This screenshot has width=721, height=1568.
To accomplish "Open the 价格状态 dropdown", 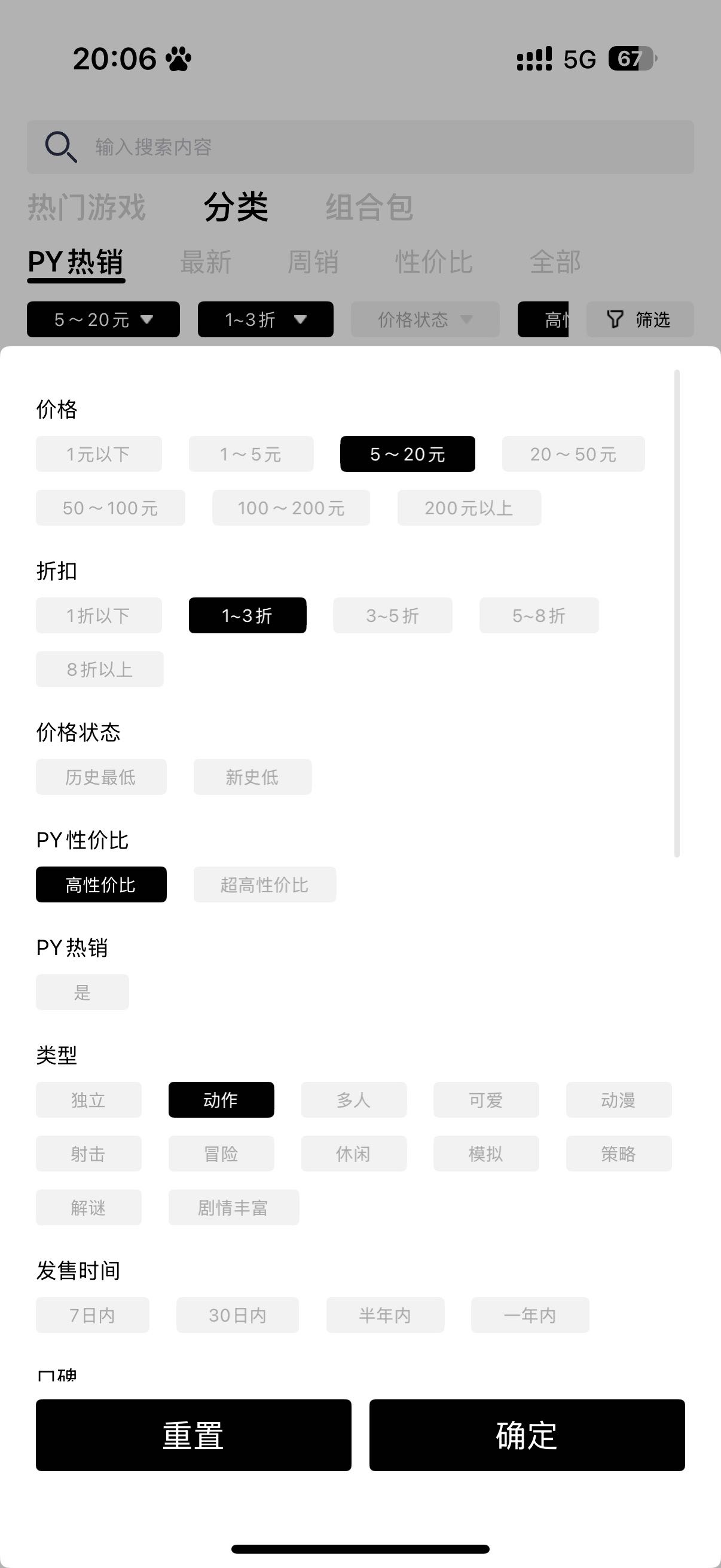I will [424, 319].
